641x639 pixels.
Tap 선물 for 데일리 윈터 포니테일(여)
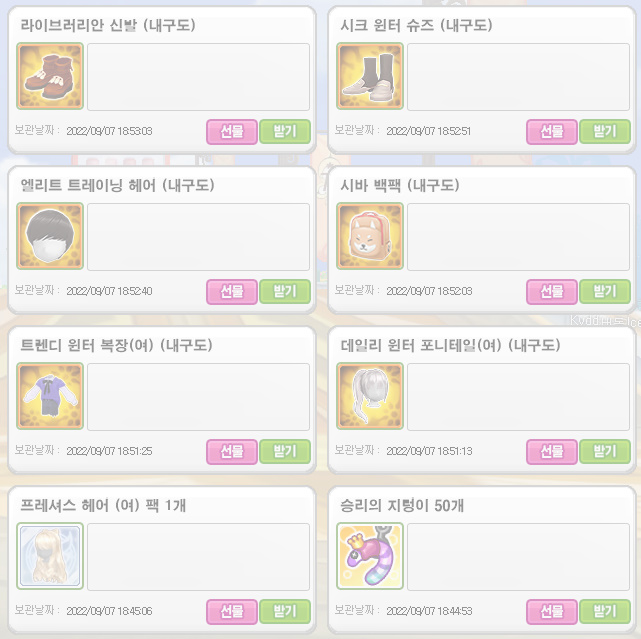[552, 451]
